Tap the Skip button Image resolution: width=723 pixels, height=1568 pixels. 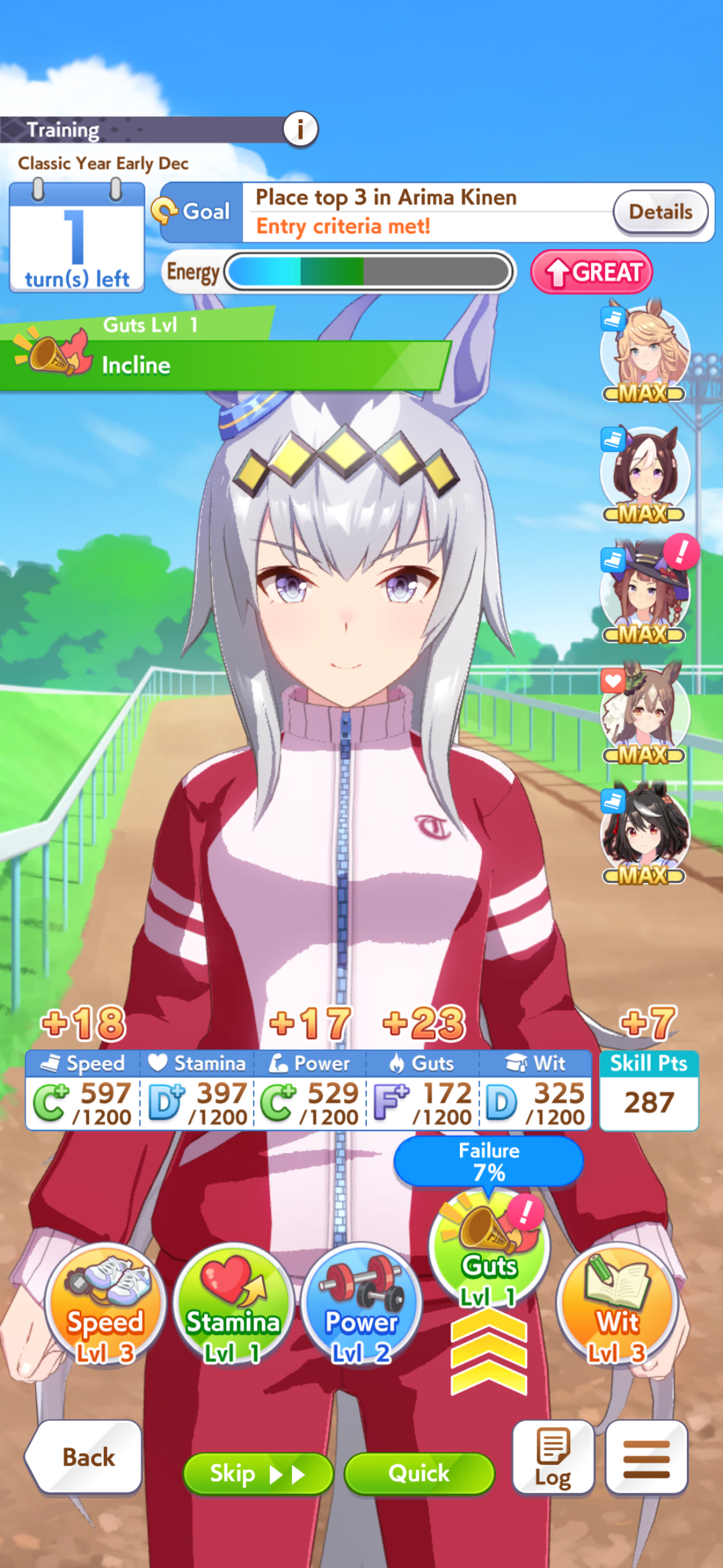(x=258, y=1474)
